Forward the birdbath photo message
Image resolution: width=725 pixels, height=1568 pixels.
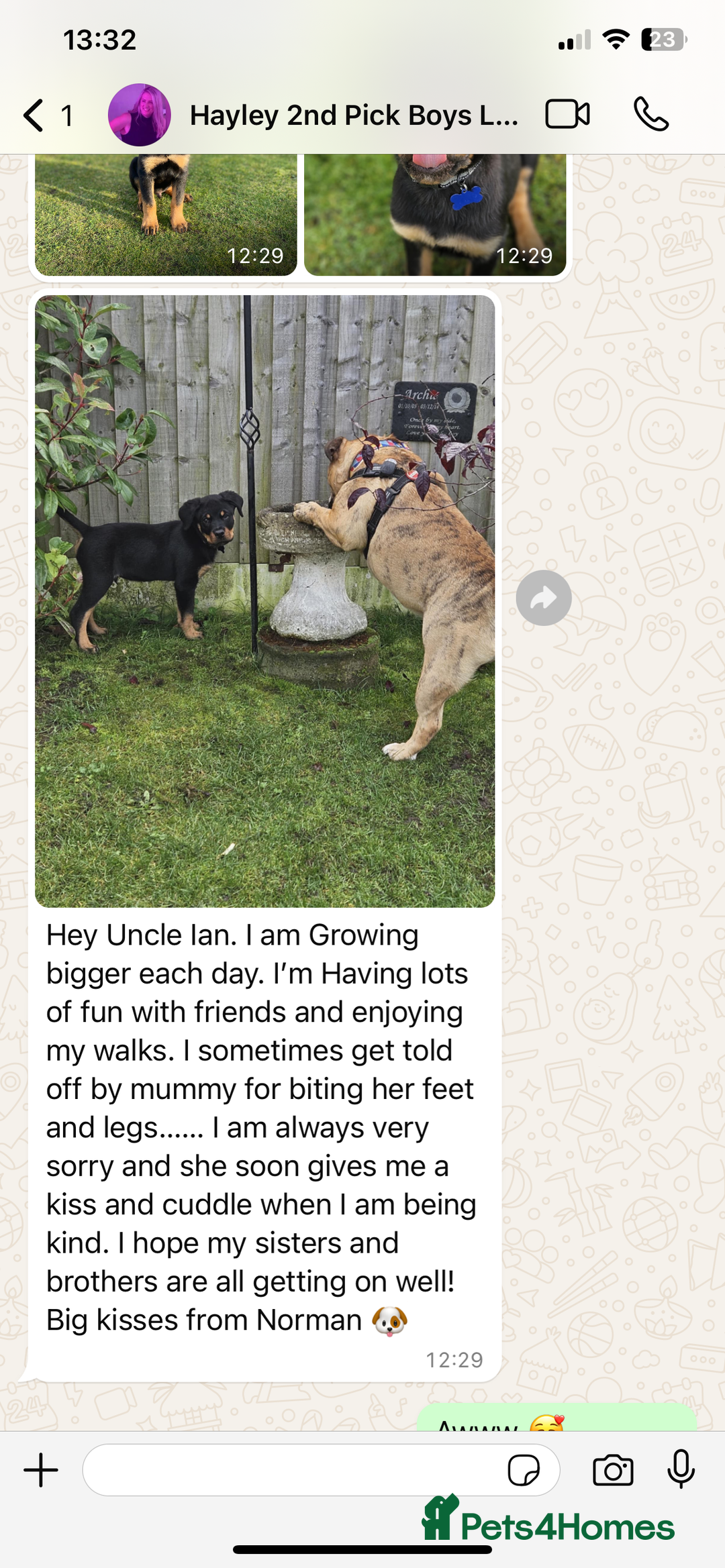[543, 598]
